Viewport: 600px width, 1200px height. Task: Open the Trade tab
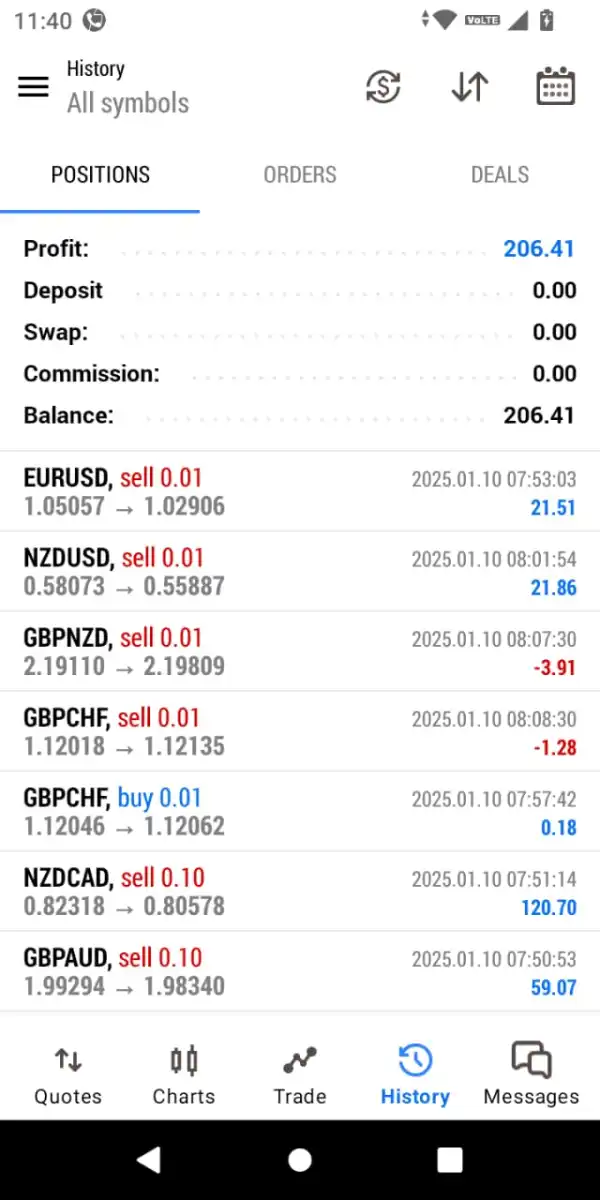click(300, 1074)
